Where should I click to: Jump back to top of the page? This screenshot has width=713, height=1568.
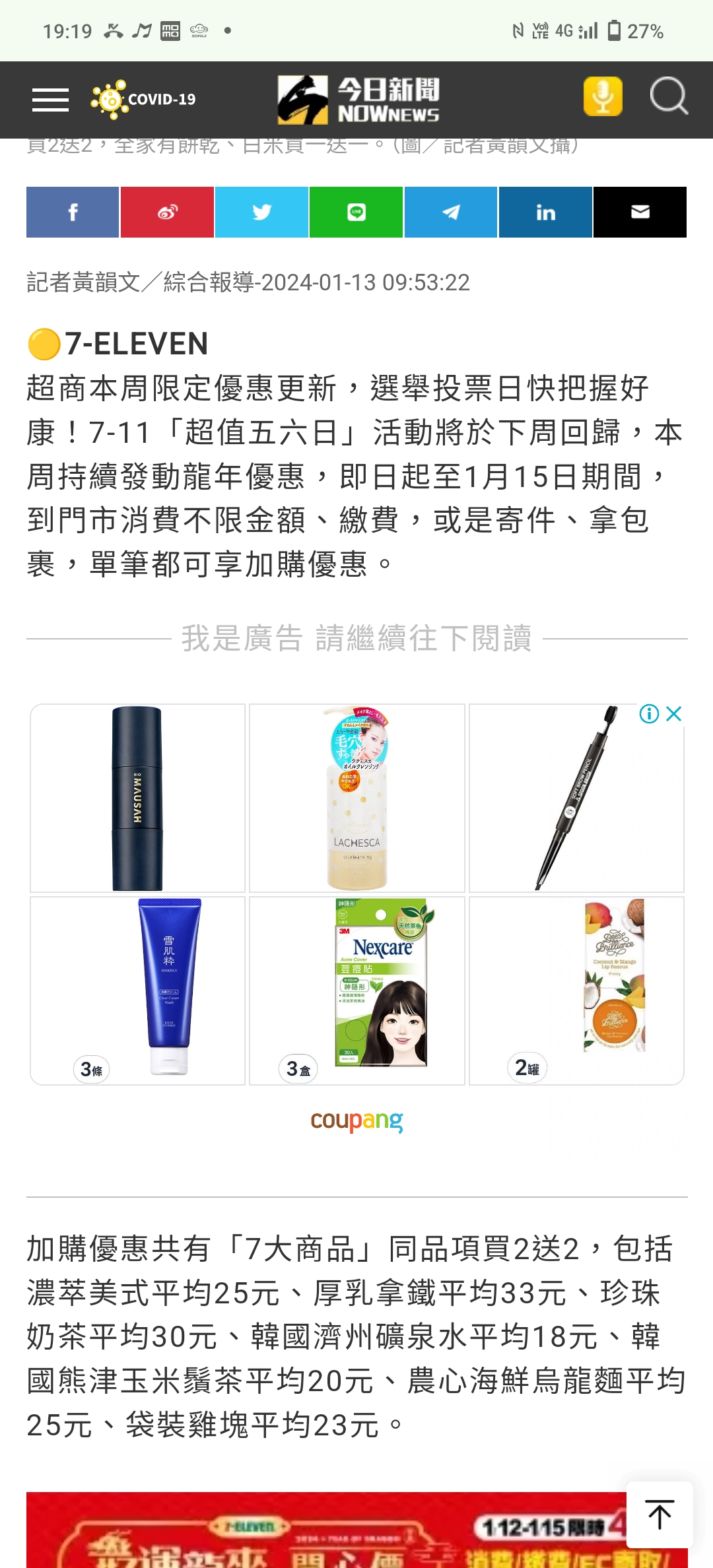[x=659, y=1515]
